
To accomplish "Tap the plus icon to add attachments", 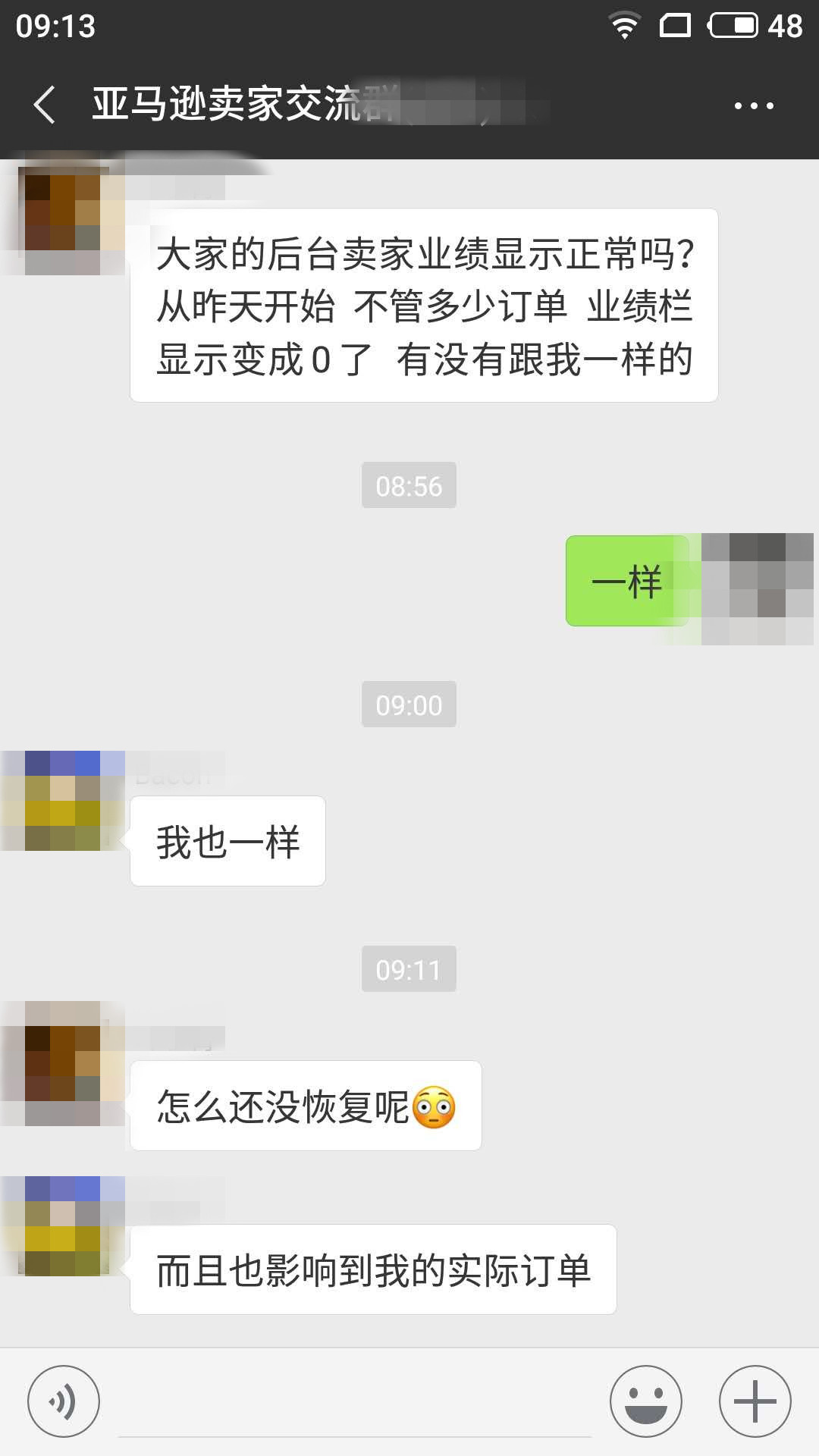I will click(x=753, y=1399).
